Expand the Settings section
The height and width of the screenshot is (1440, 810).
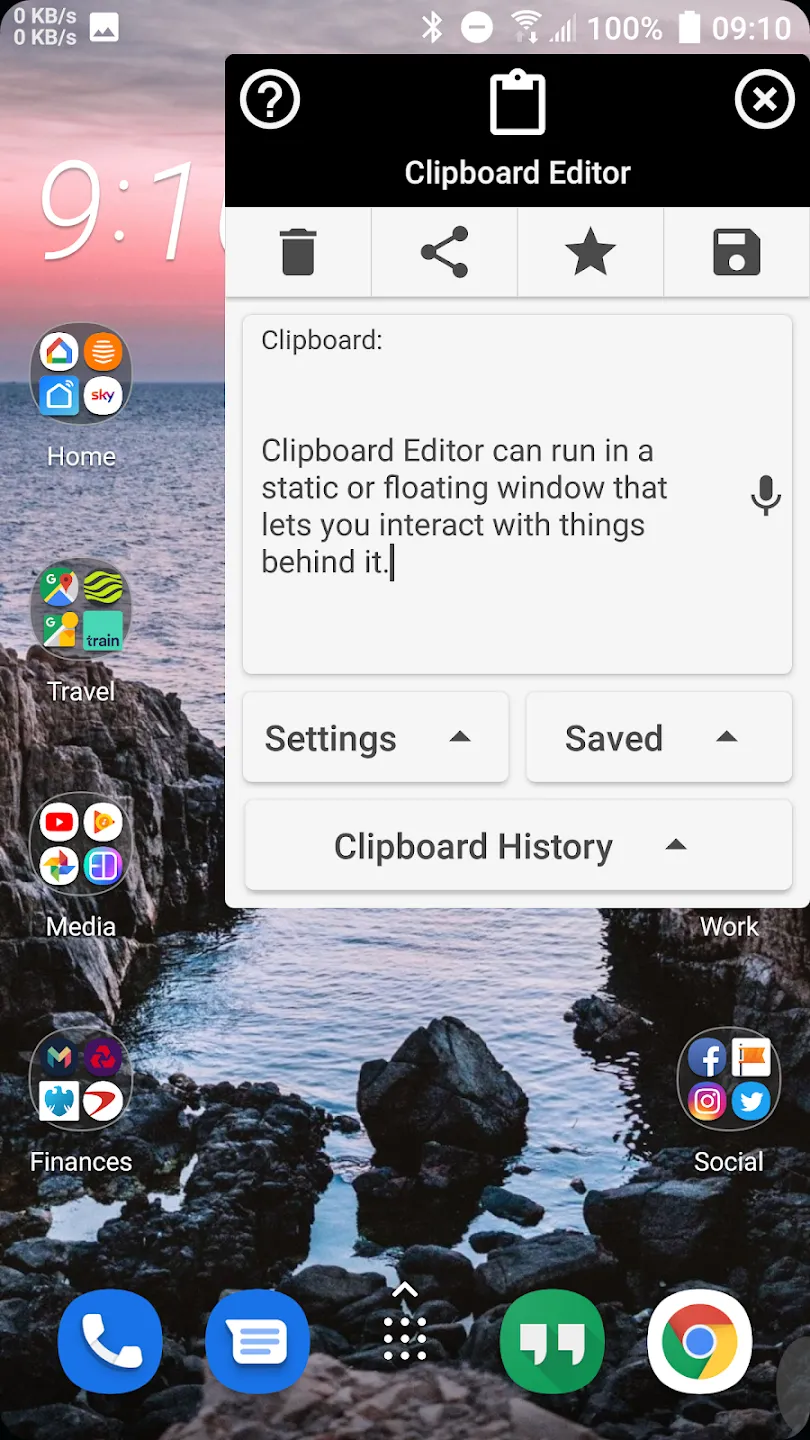(x=375, y=737)
